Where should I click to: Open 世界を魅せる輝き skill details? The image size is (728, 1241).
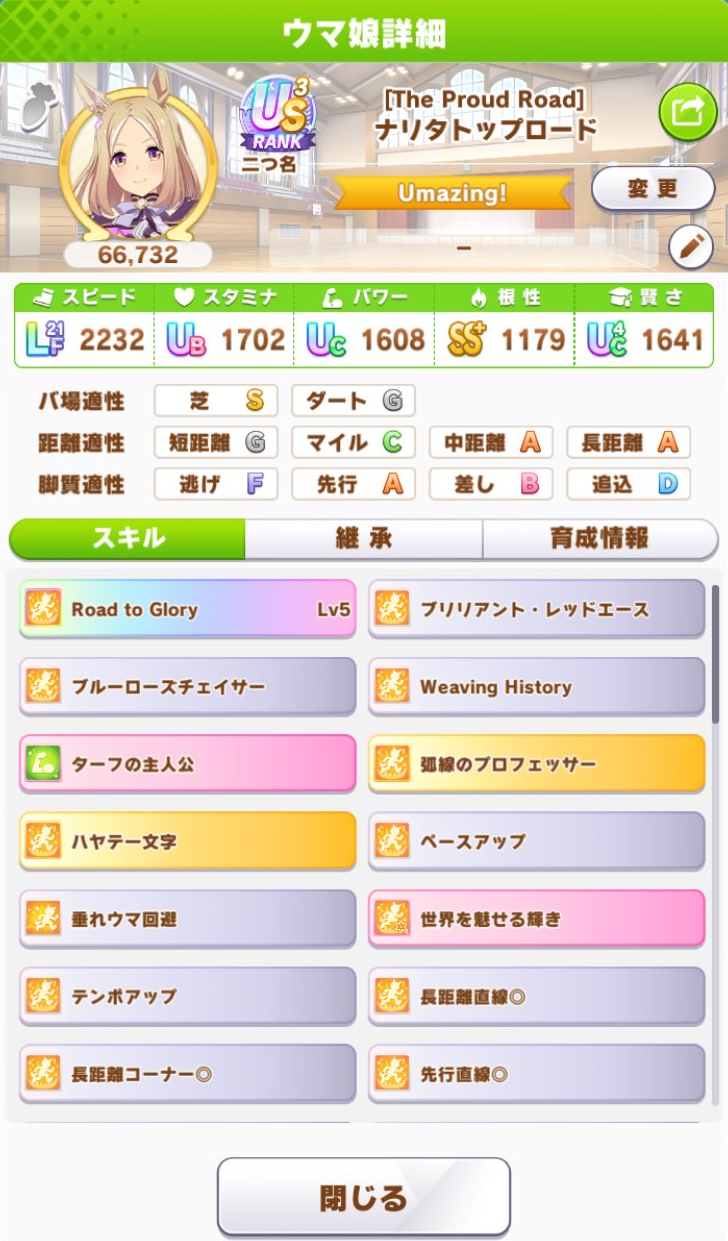(536, 919)
